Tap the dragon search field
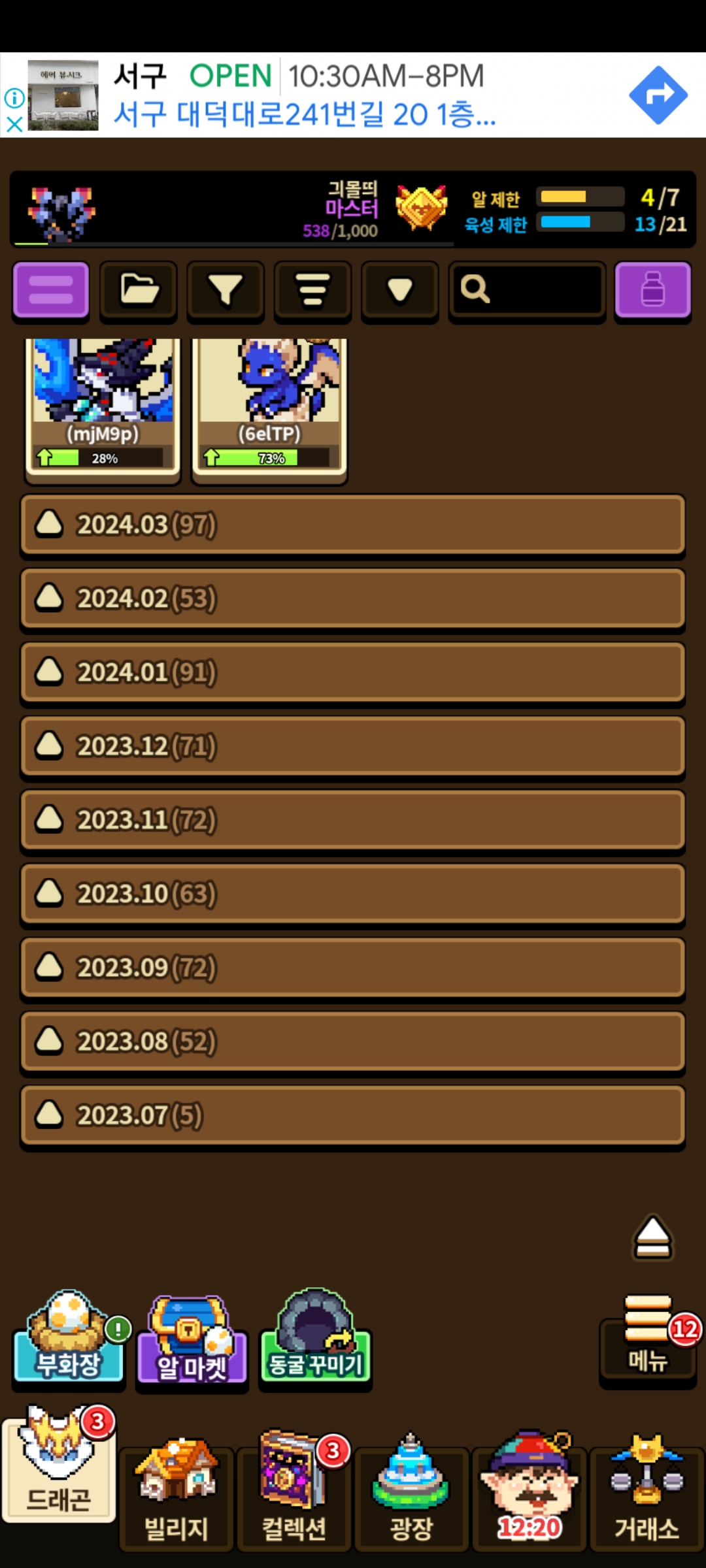Image resolution: width=706 pixels, height=1568 pixels. [x=527, y=290]
